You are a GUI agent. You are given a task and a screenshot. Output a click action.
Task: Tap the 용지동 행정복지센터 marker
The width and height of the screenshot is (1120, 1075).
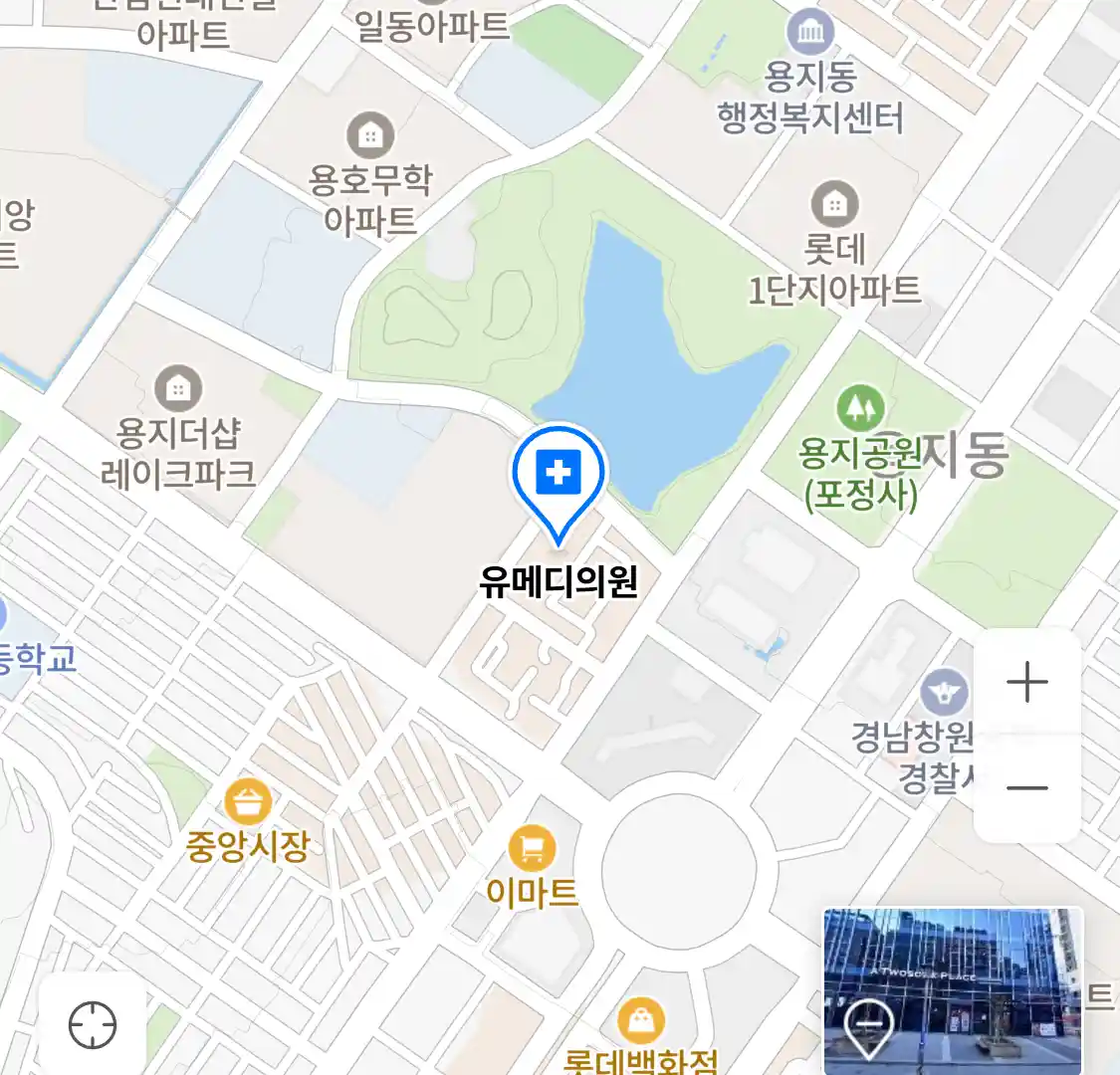[x=810, y=33]
